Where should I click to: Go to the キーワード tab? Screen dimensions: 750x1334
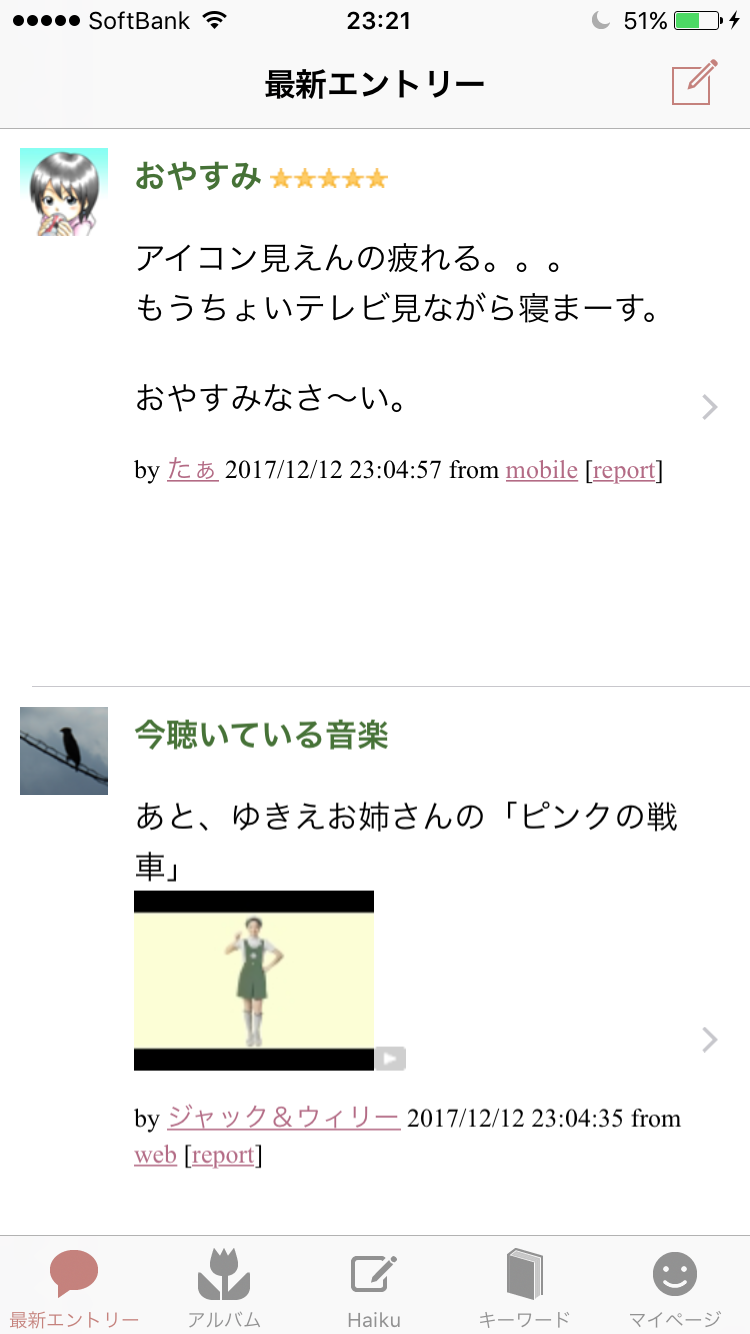tap(524, 1286)
